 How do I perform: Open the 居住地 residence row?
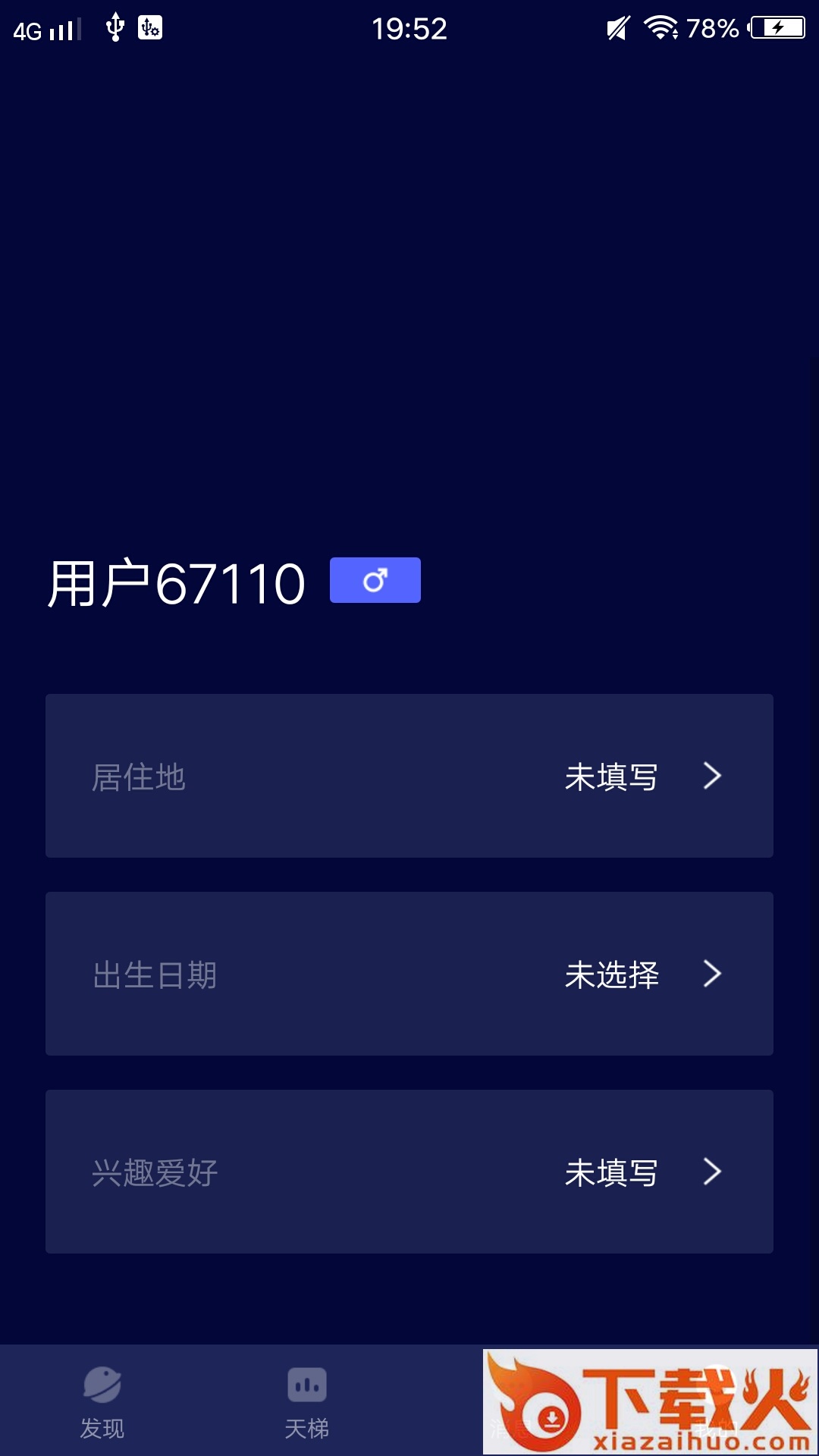coord(409,776)
